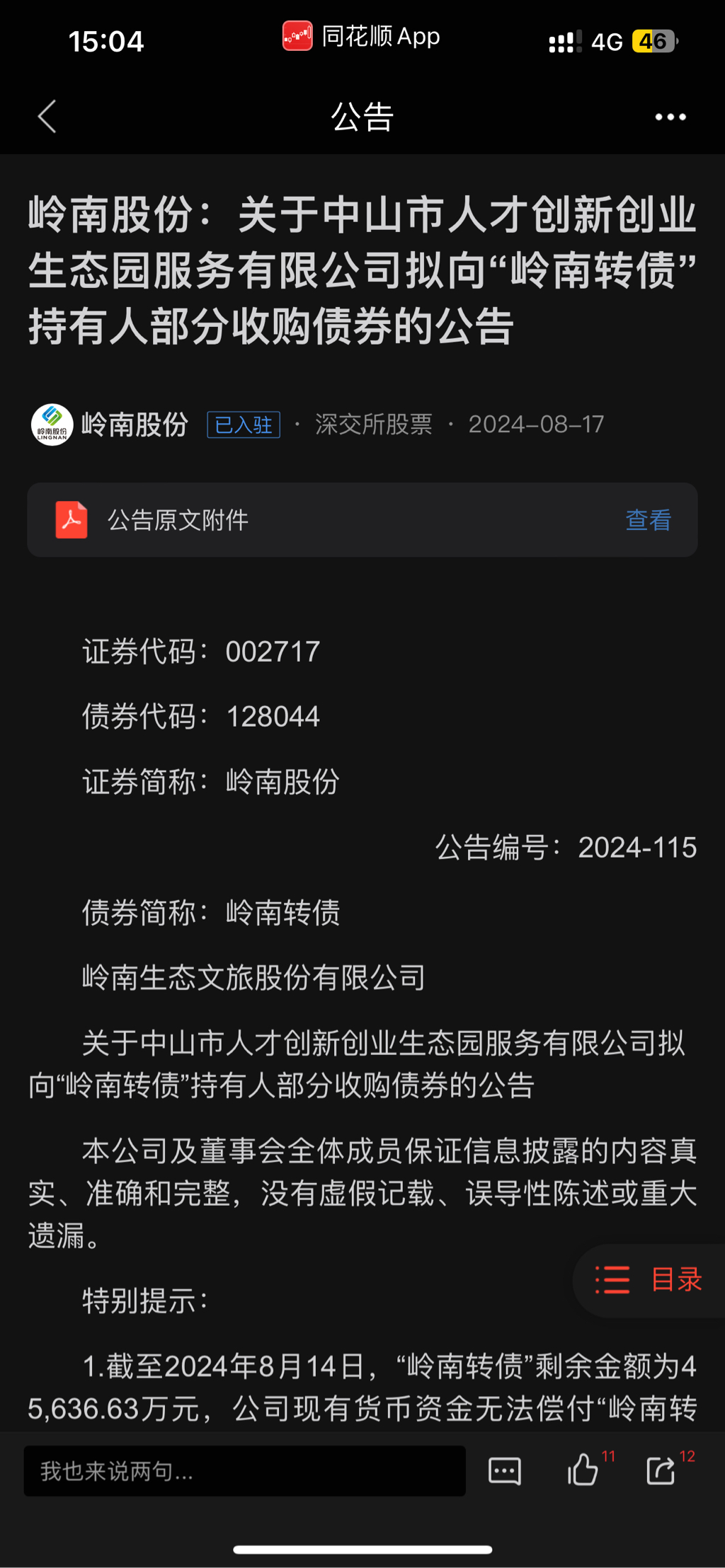Open the comments icon at the bottom
Viewport: 725px width, 1568px height.
(505, 1471)
